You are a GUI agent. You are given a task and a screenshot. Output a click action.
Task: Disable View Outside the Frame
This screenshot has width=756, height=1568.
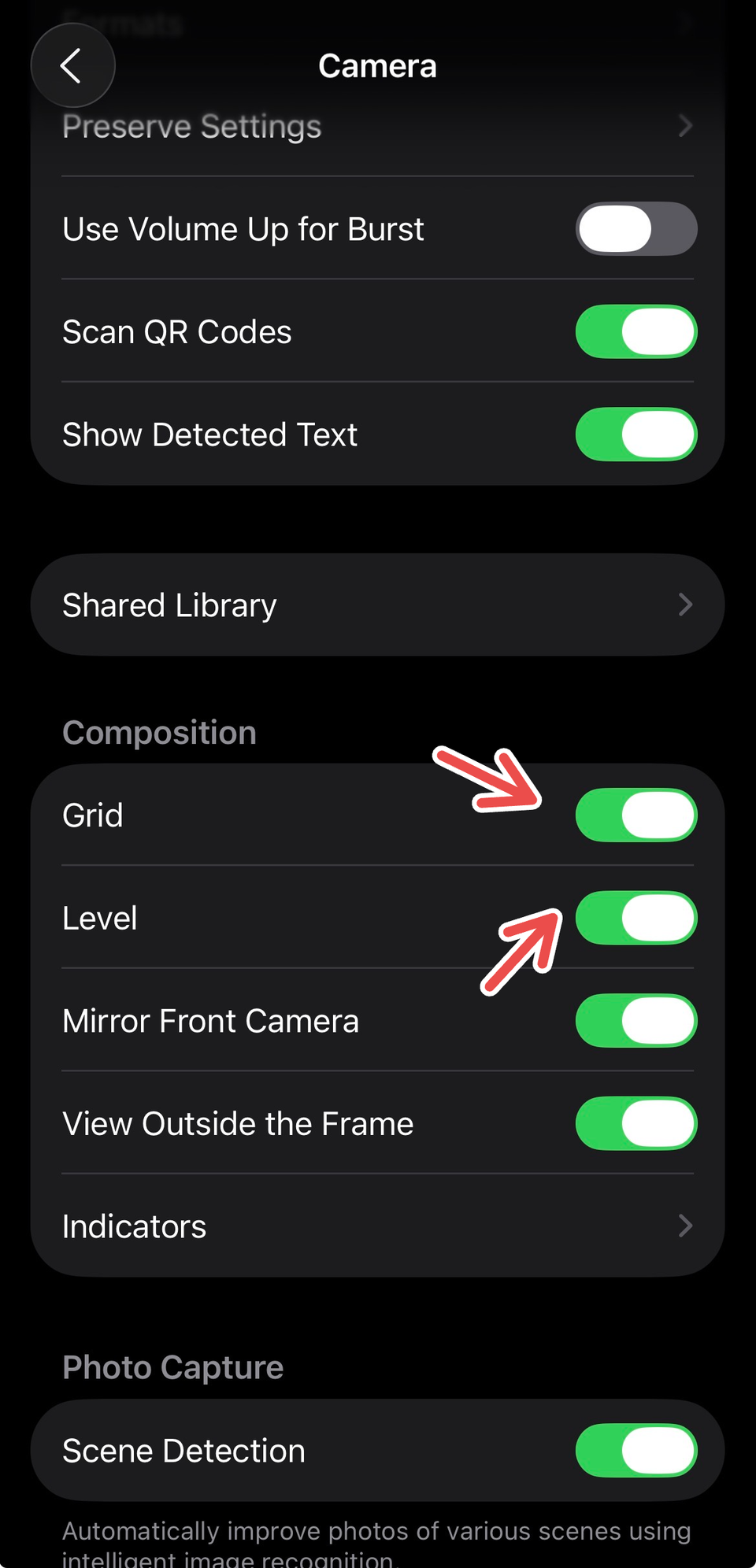(636, 1124)
